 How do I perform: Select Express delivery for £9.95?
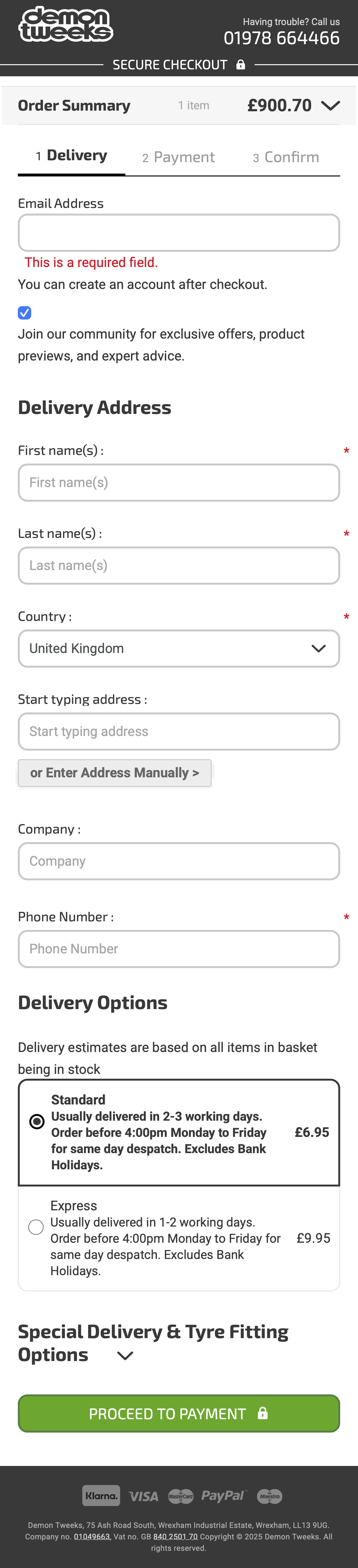coord(37,1227)
